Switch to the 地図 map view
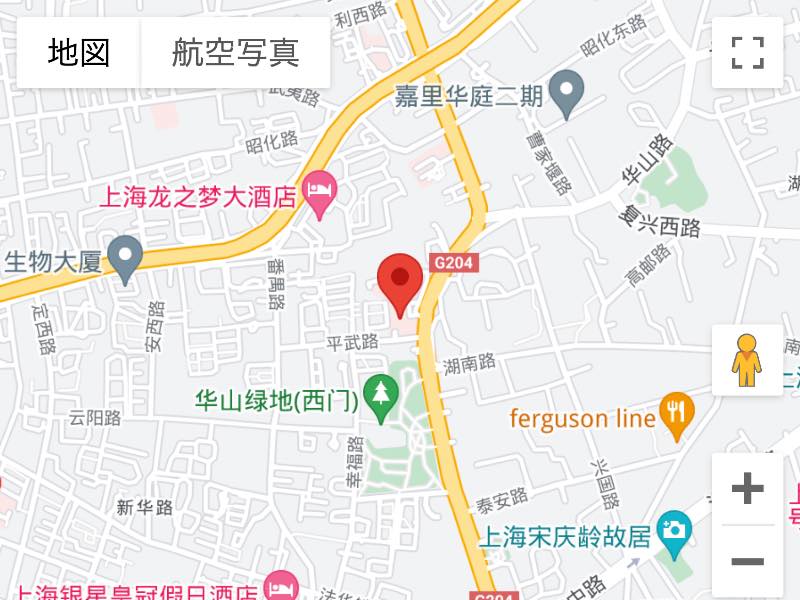The height and width of the screenshot is (600, 800). coord(79,52)
